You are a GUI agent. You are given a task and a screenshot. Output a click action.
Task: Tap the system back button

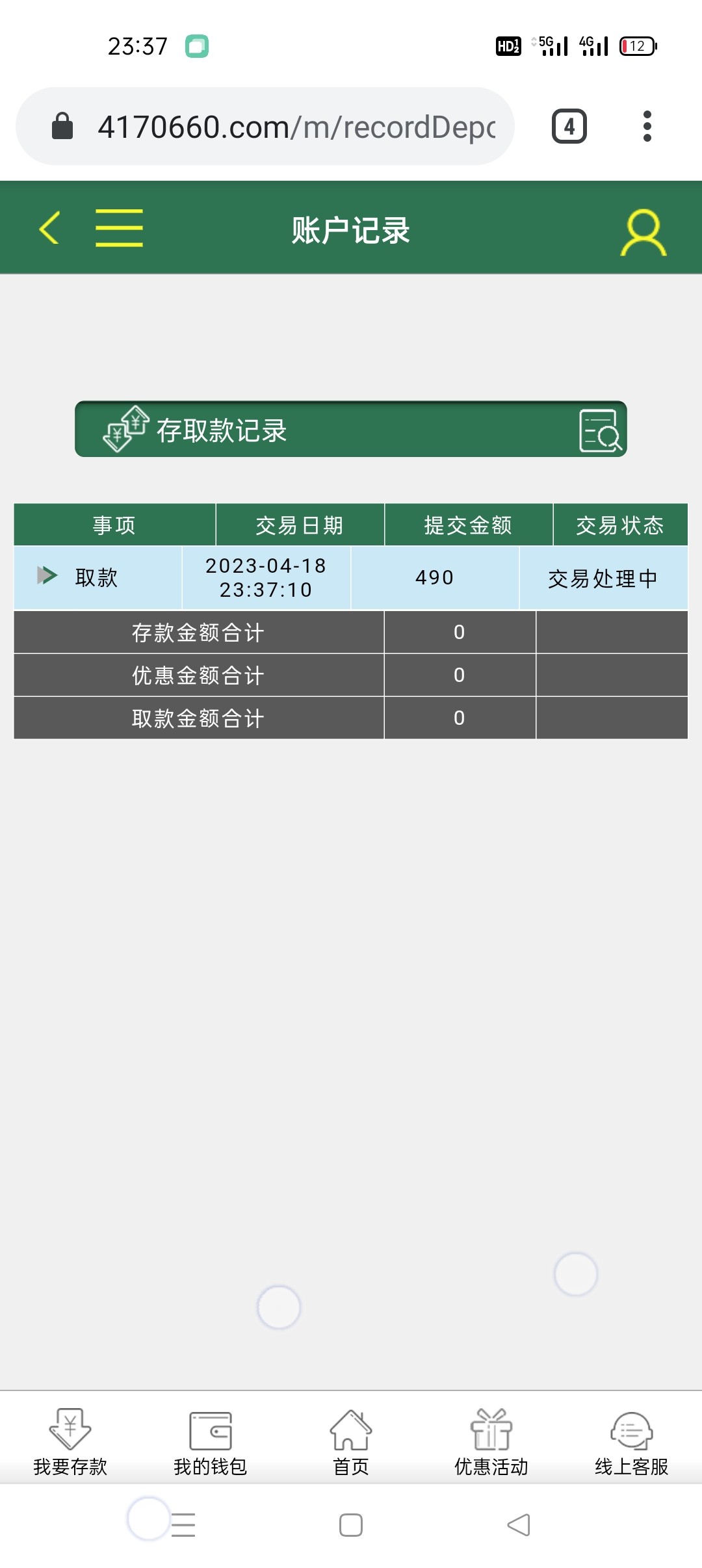click(519, 1524)
